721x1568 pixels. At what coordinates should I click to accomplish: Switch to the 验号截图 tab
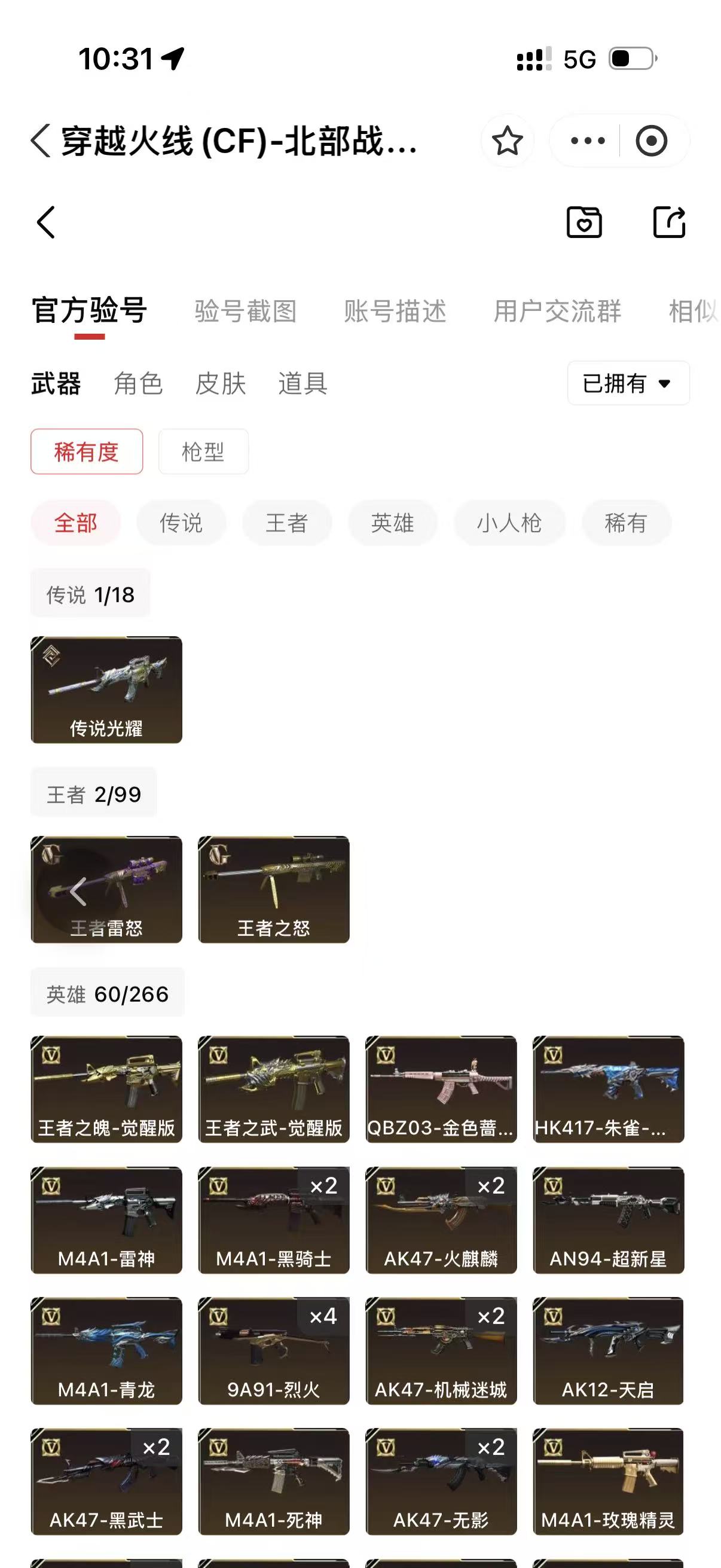[x=246, y=311]
